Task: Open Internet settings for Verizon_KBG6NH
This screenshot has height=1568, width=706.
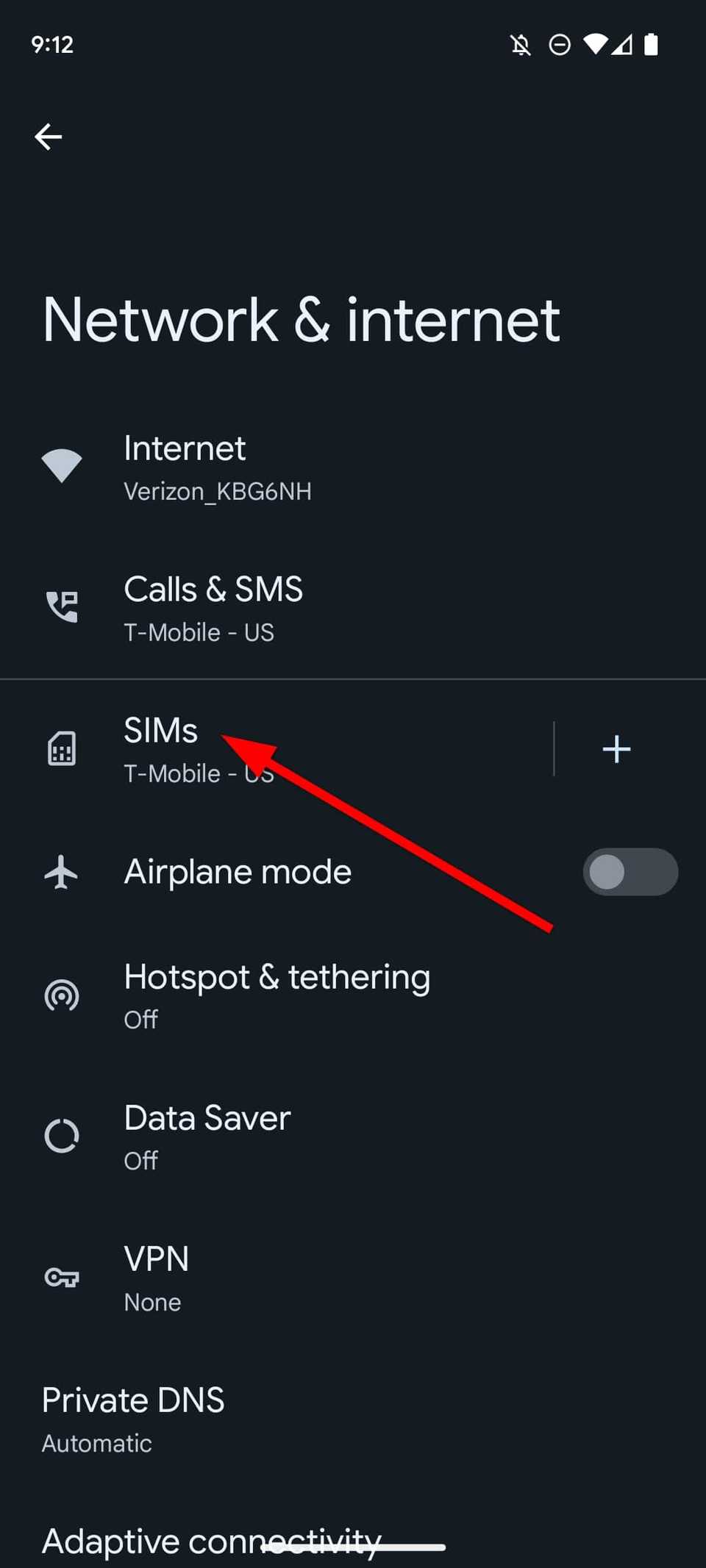Action: (218, 468)
